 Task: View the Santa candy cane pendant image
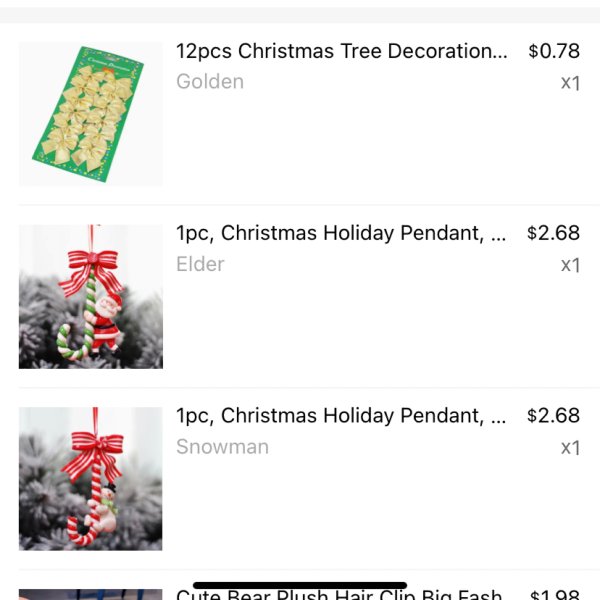(91, 296)
